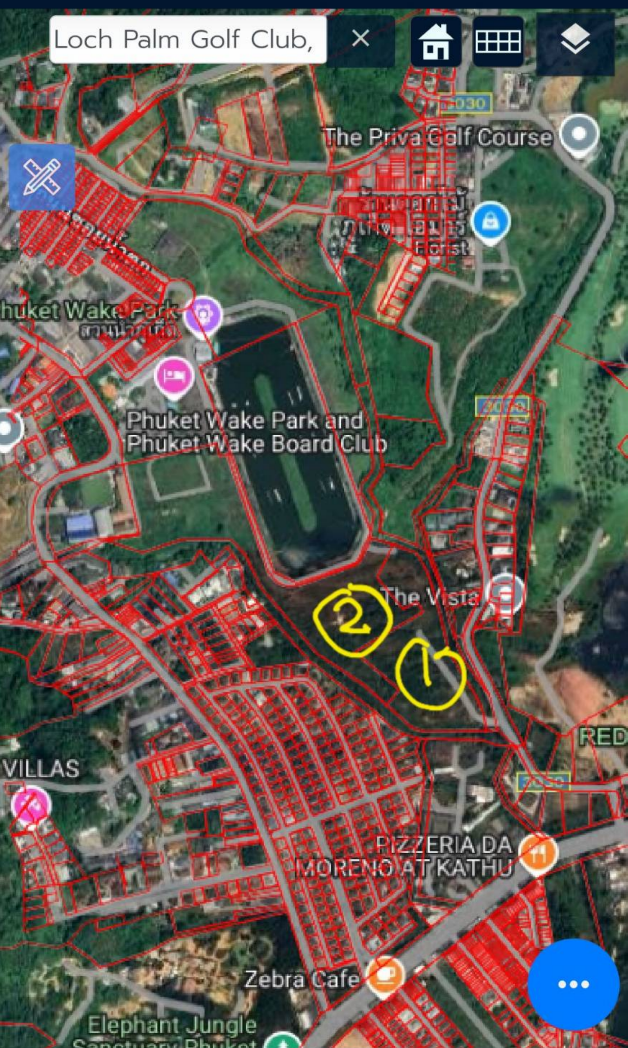The height and width of the screenshot is (1048, 628).
Task: Select the Pizzeria Da Moreno restaurant marker
Action: tap(538, 852)
